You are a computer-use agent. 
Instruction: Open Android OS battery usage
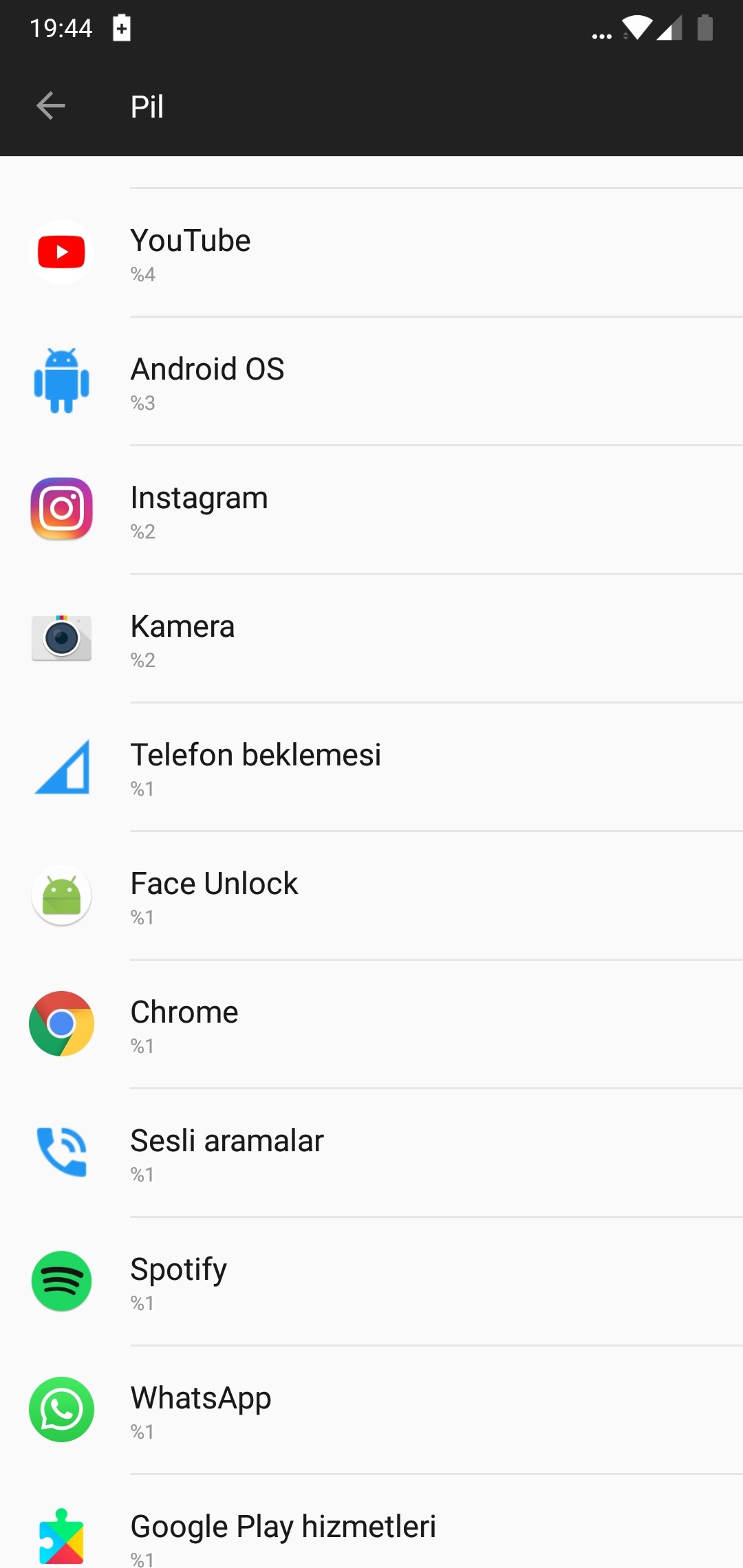(371, 381)
